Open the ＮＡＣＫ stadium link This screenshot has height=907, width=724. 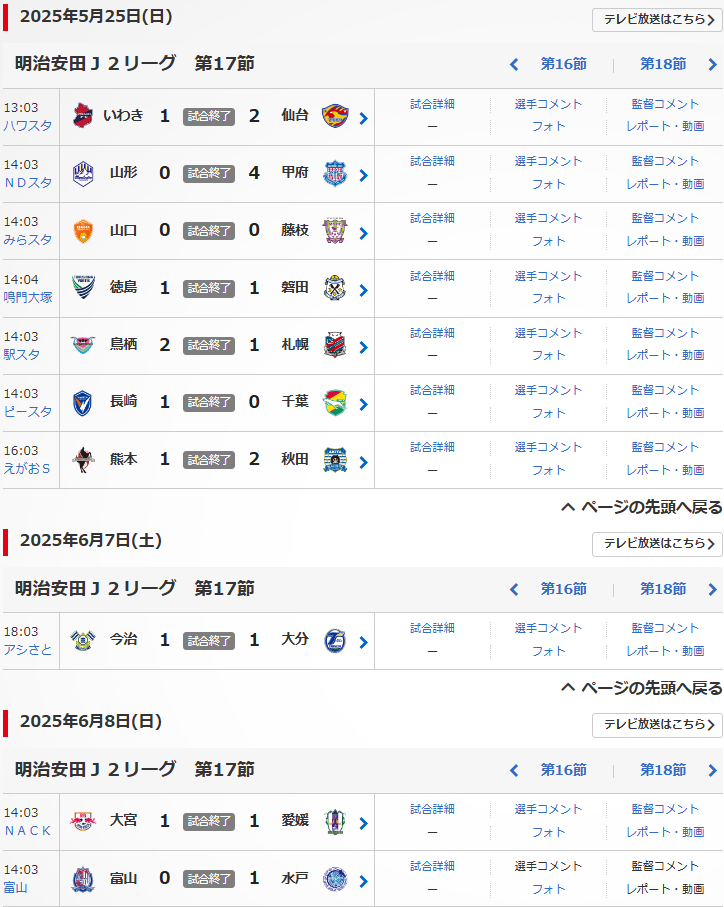(27, 831)
